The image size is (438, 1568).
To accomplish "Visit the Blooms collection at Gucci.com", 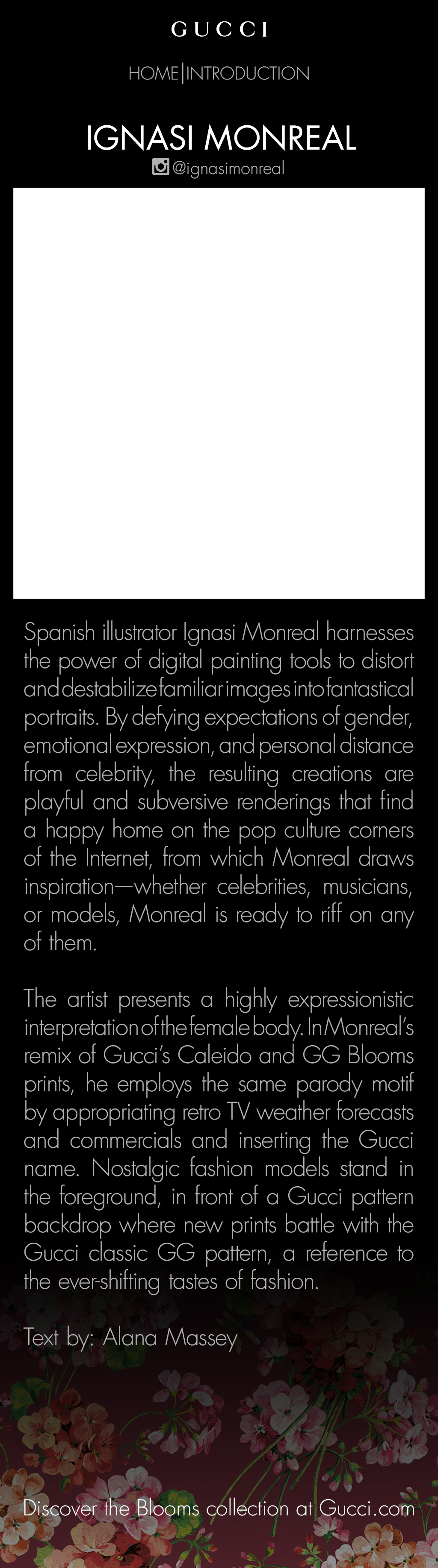I will (x=219, y=1508).
